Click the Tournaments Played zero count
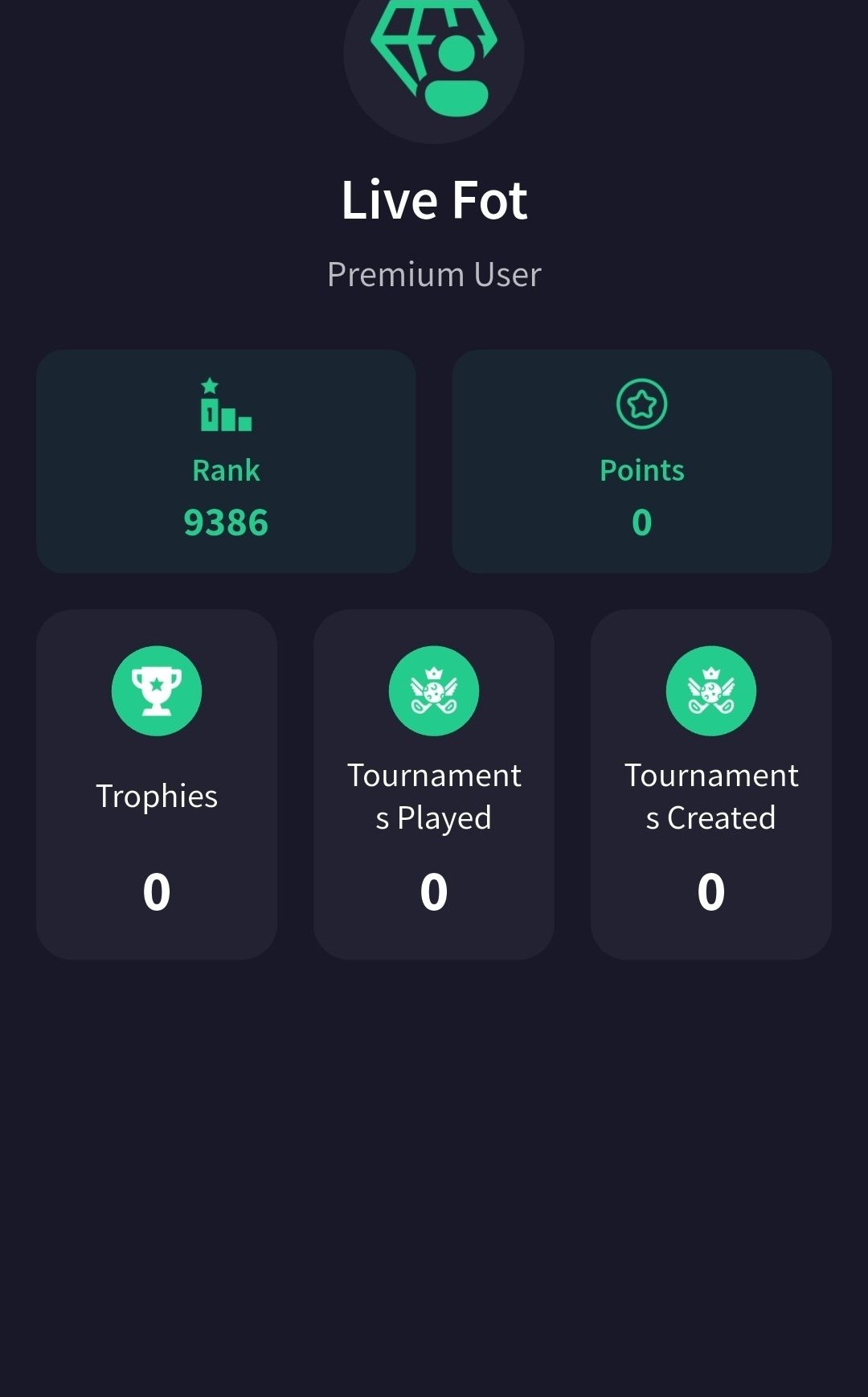Image resolution: width=868 pixels, height=1397 pixels. [x=433, y=890]
